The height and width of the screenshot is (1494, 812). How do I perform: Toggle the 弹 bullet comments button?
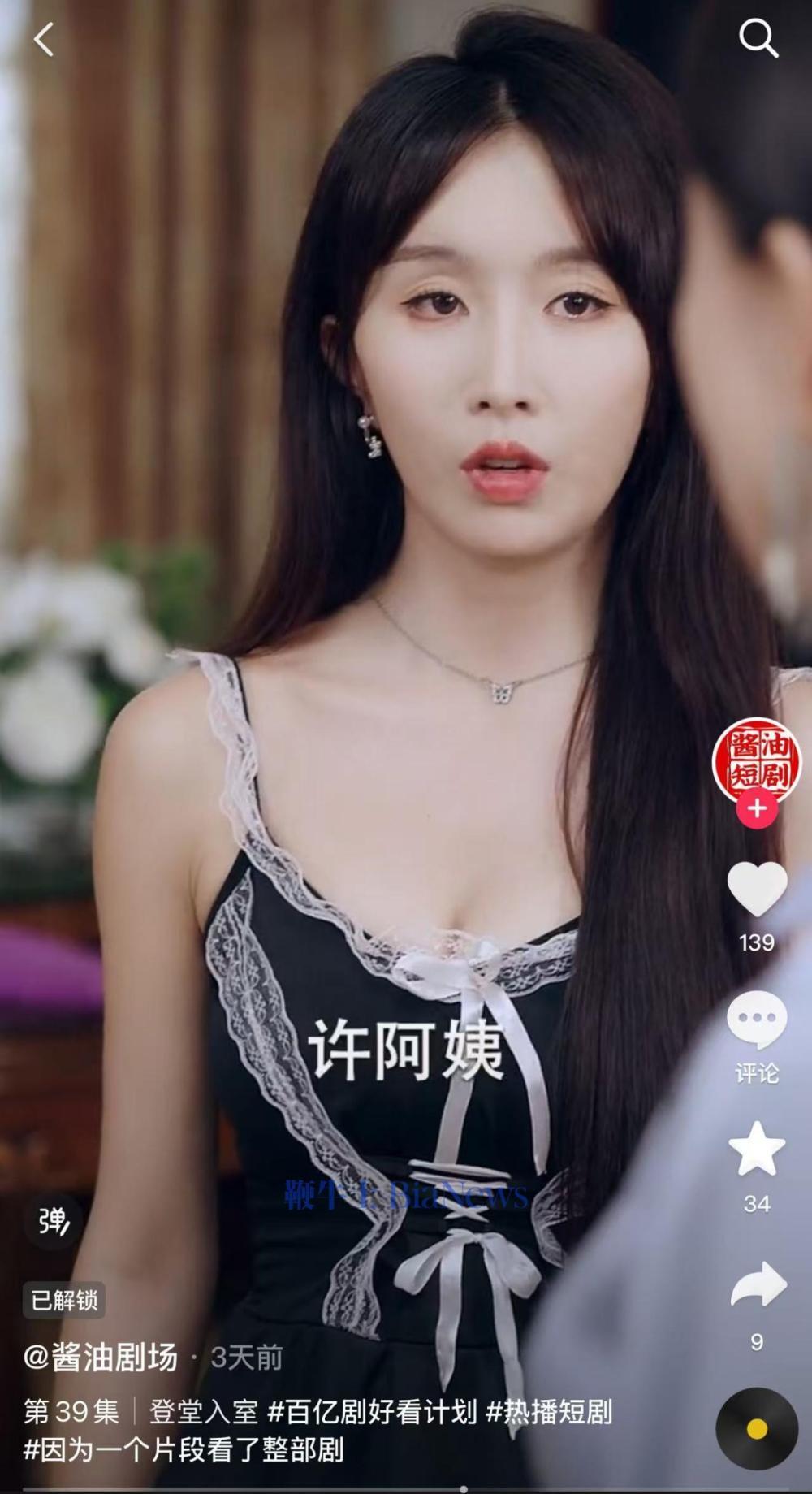pyautogui.click(x=54, y=1220)
